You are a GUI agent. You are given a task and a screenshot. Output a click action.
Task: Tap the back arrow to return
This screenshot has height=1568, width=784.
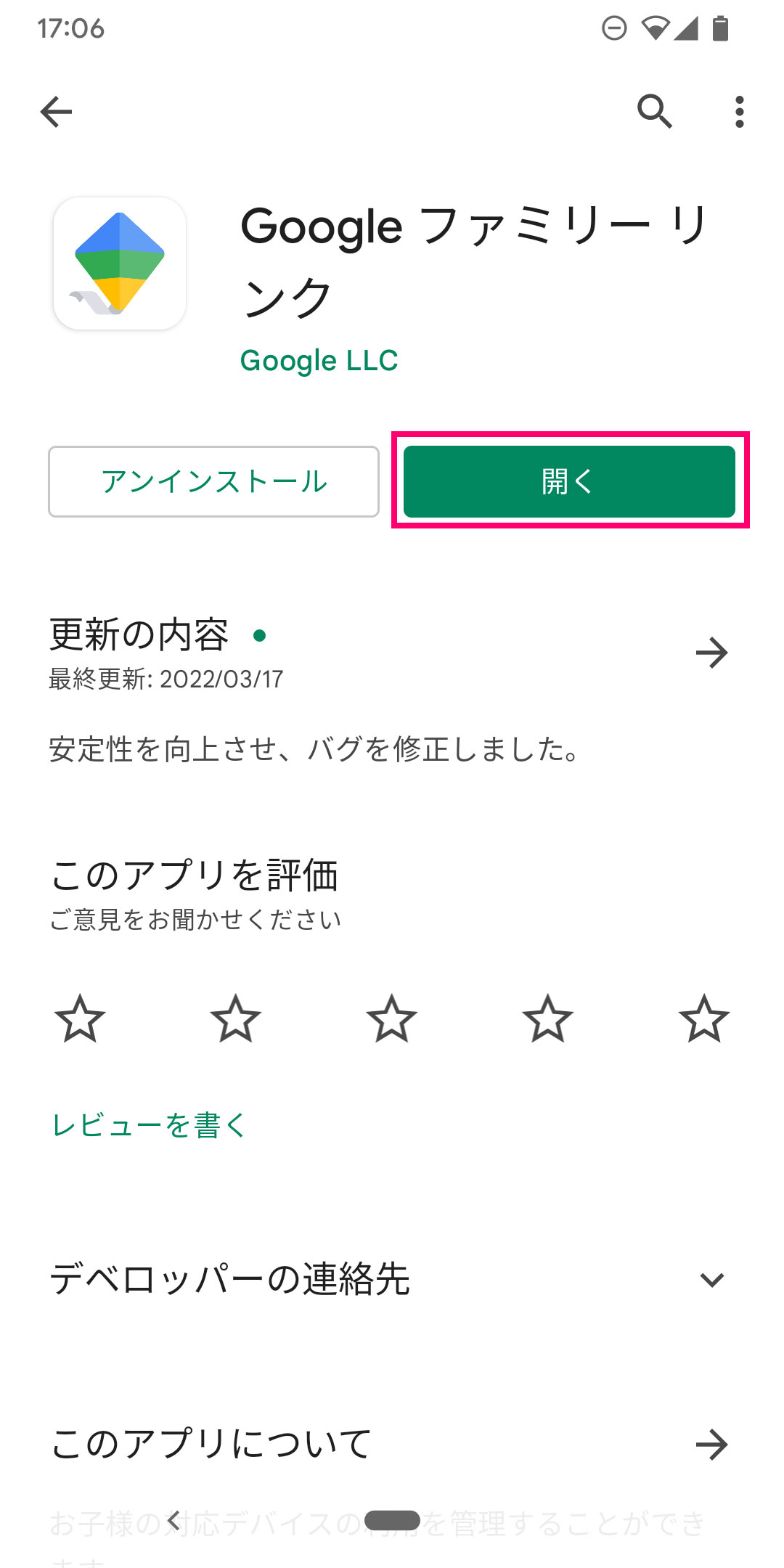point(55,111)
